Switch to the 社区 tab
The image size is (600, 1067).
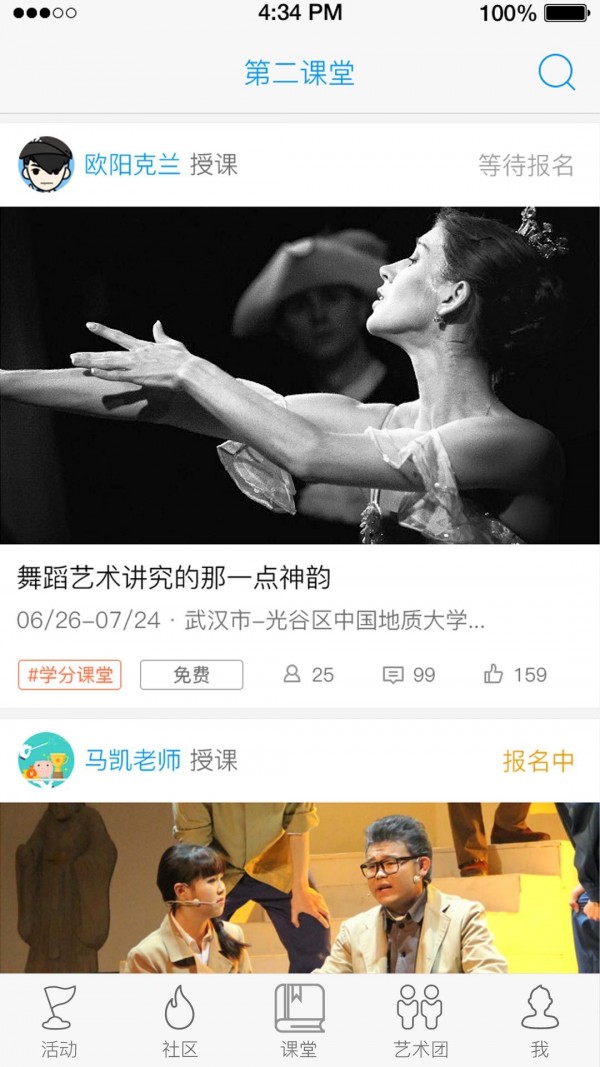tap(179, 1020)
